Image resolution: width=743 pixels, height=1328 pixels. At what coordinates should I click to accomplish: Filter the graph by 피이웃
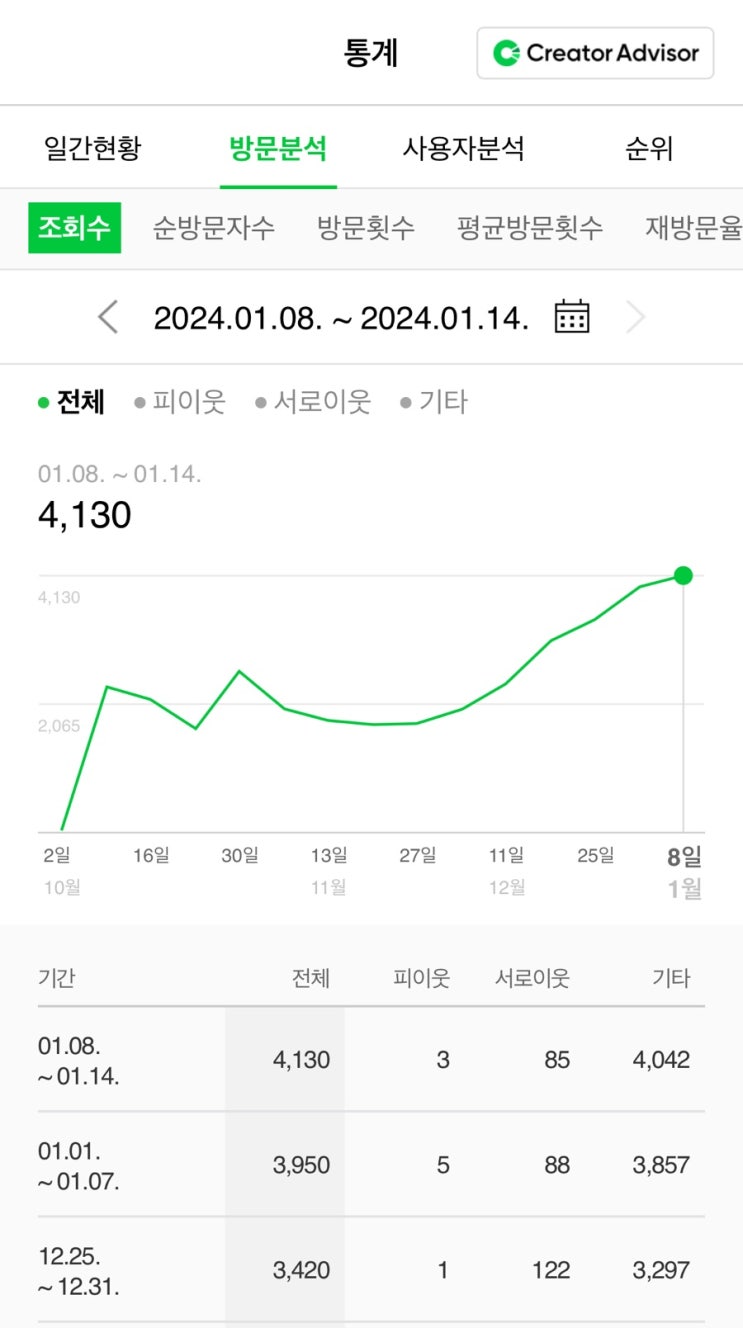coord(180,402)
